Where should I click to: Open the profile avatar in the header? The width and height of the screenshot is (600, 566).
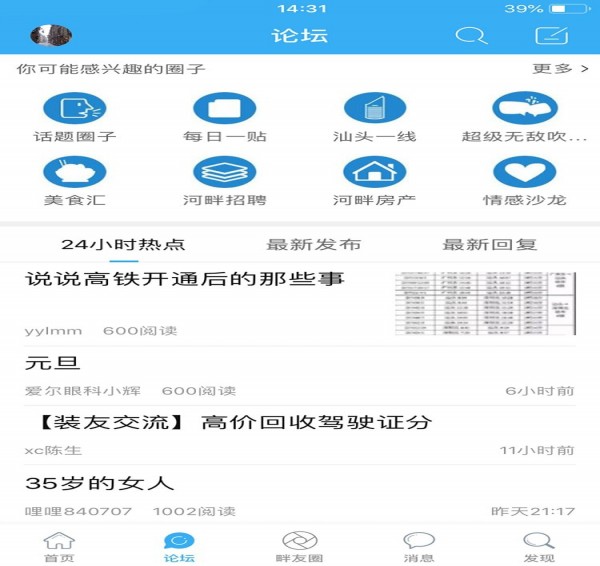point(51,36)
